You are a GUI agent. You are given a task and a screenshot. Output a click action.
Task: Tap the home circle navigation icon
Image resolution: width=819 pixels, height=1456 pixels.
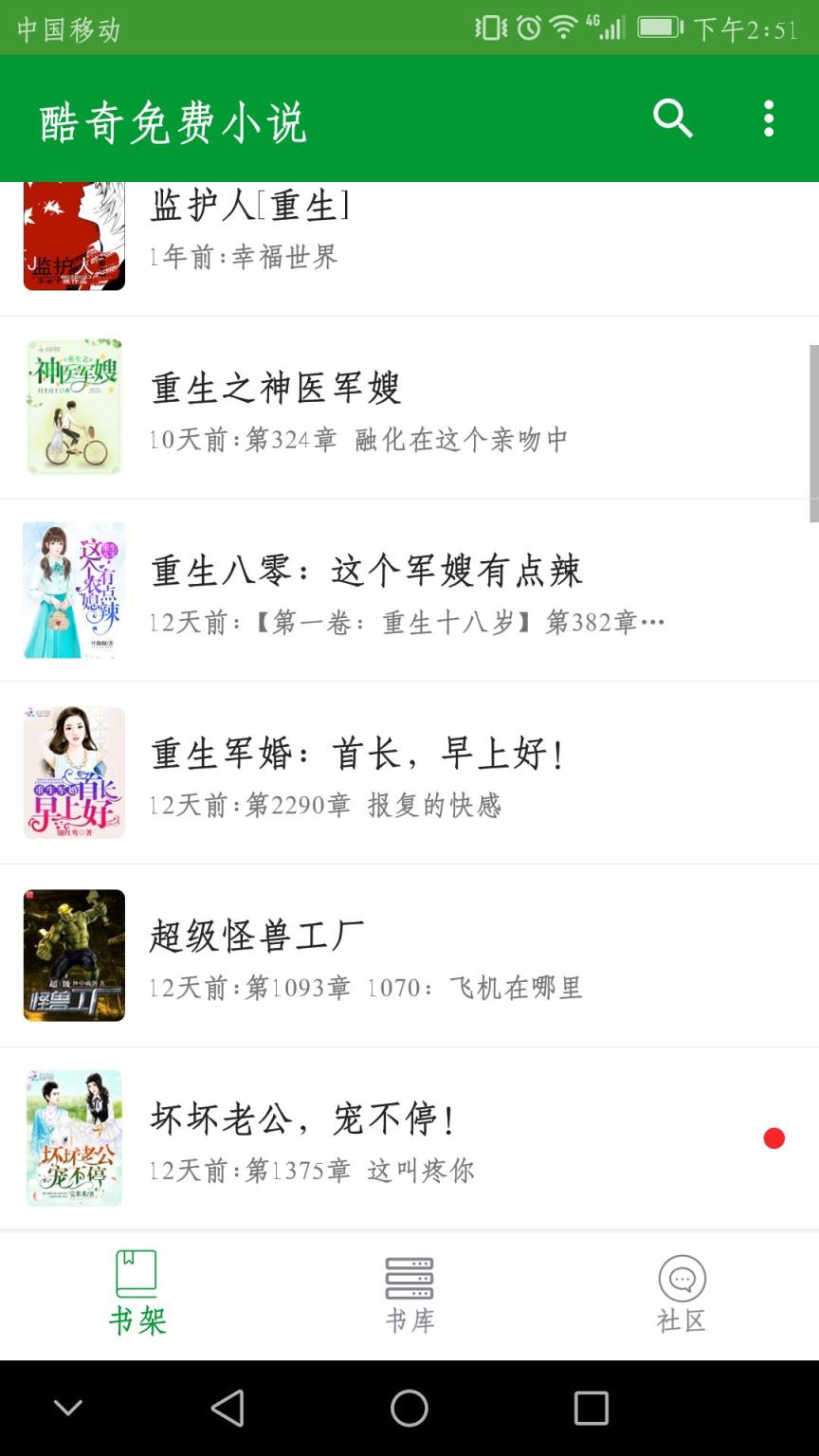click(x=409, y=1410)
